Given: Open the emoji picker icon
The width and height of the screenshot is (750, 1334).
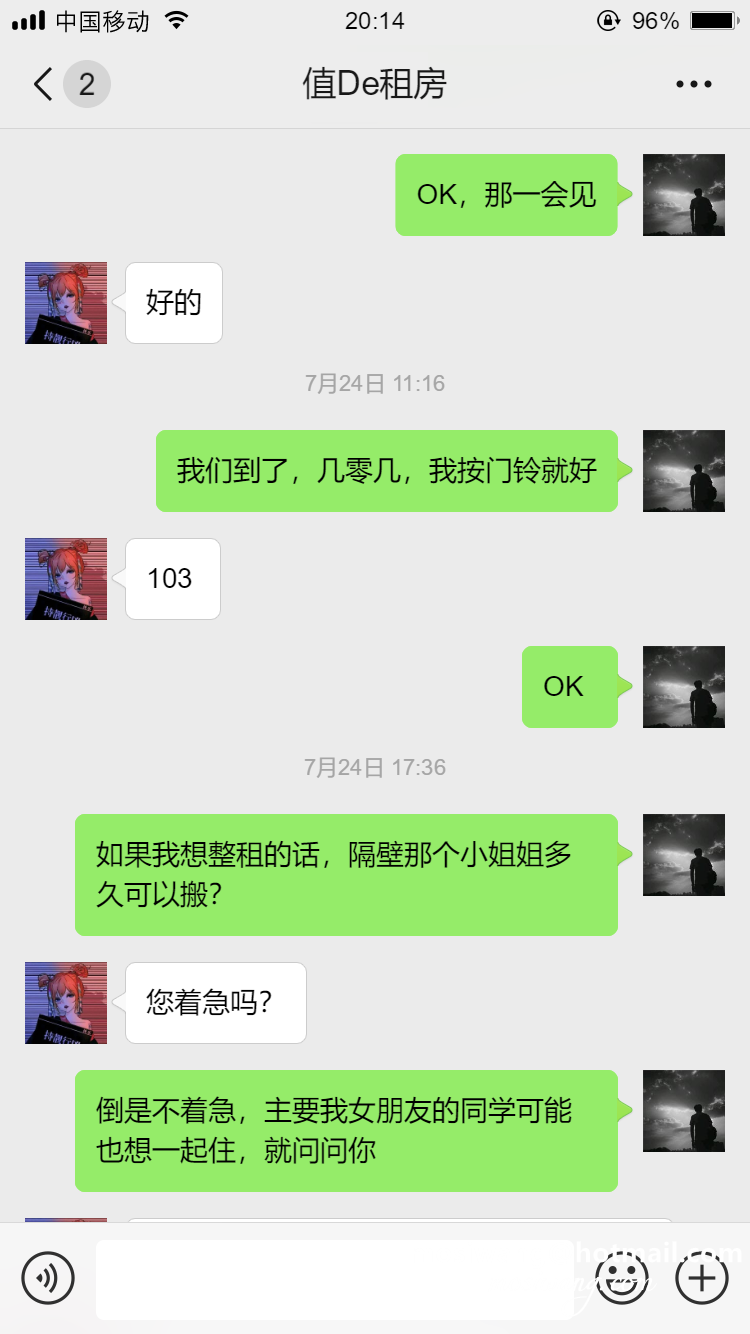Looking at the screenshot, I should pos(621,1278).
